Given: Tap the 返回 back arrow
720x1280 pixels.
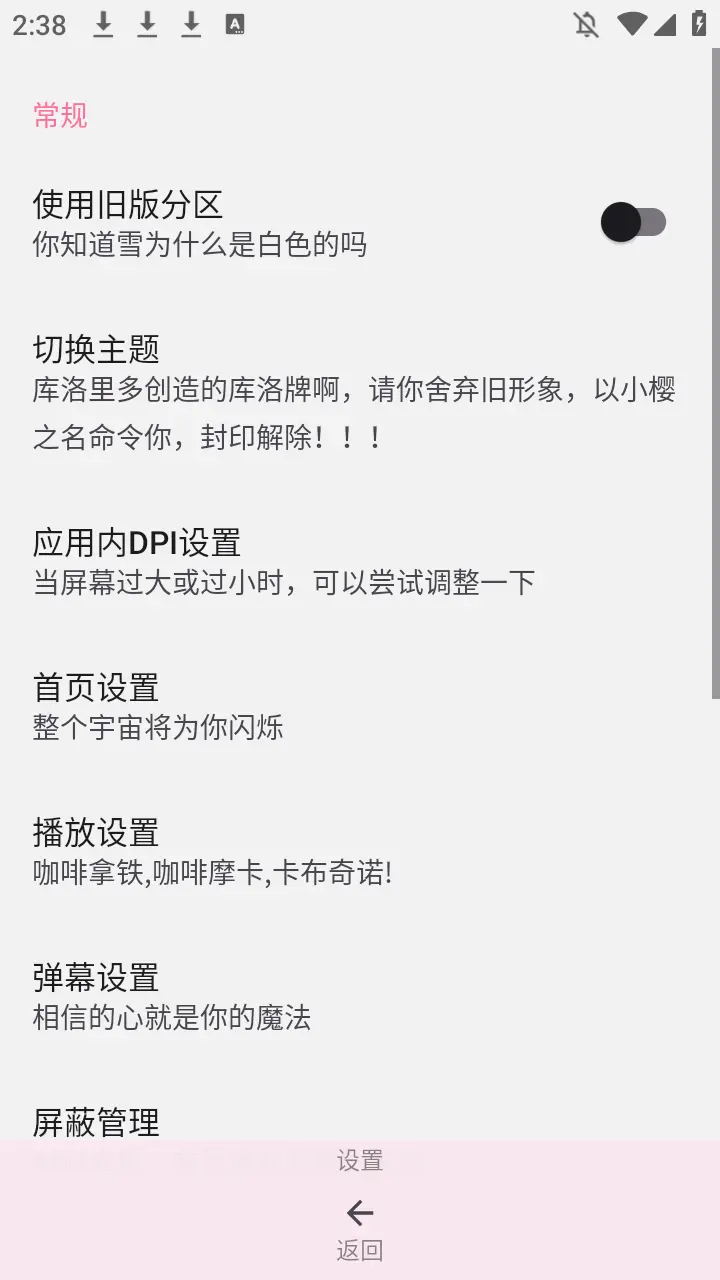Looking at the screenshot, I should [359, 1214].
